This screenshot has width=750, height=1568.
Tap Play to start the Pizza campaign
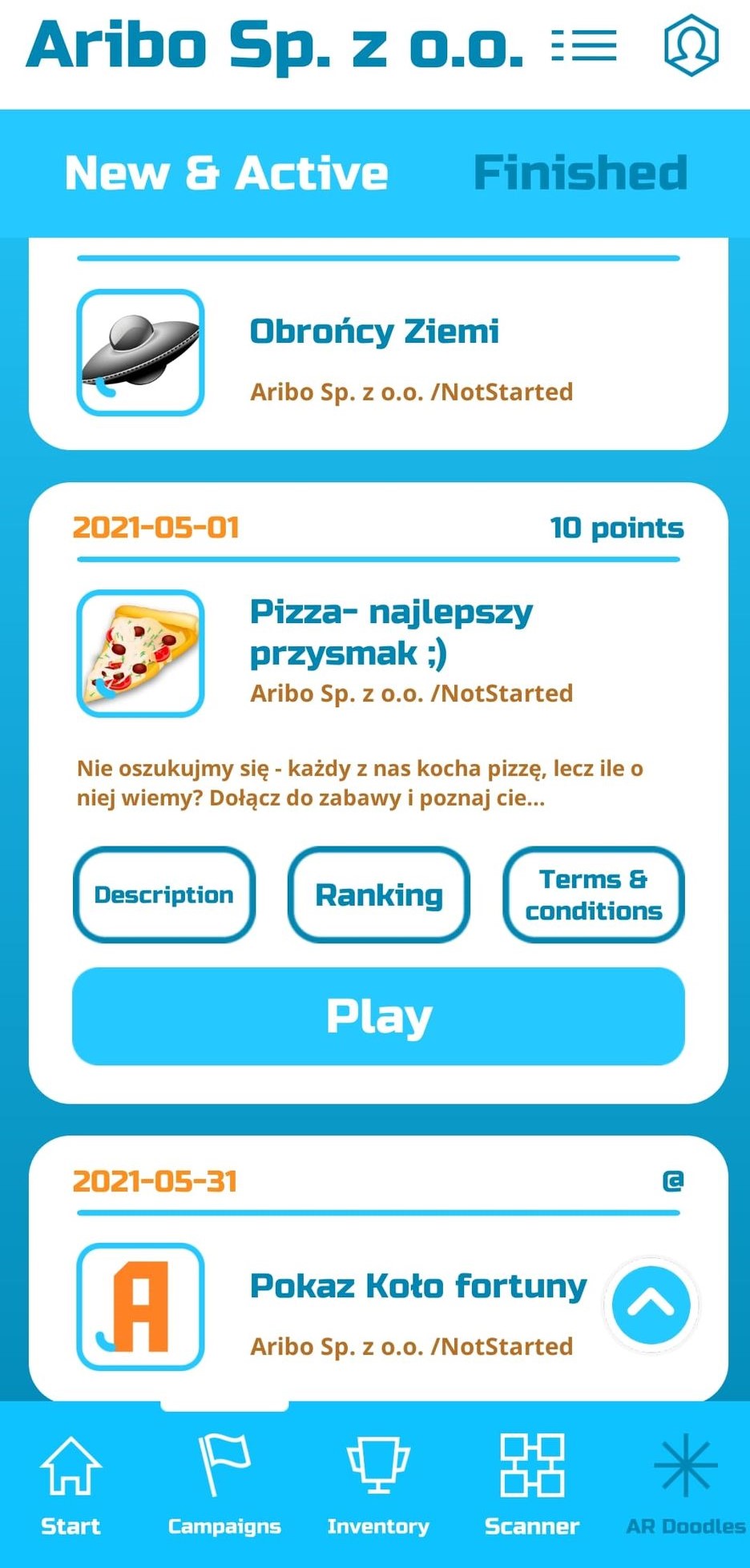tap(378, 1016)
